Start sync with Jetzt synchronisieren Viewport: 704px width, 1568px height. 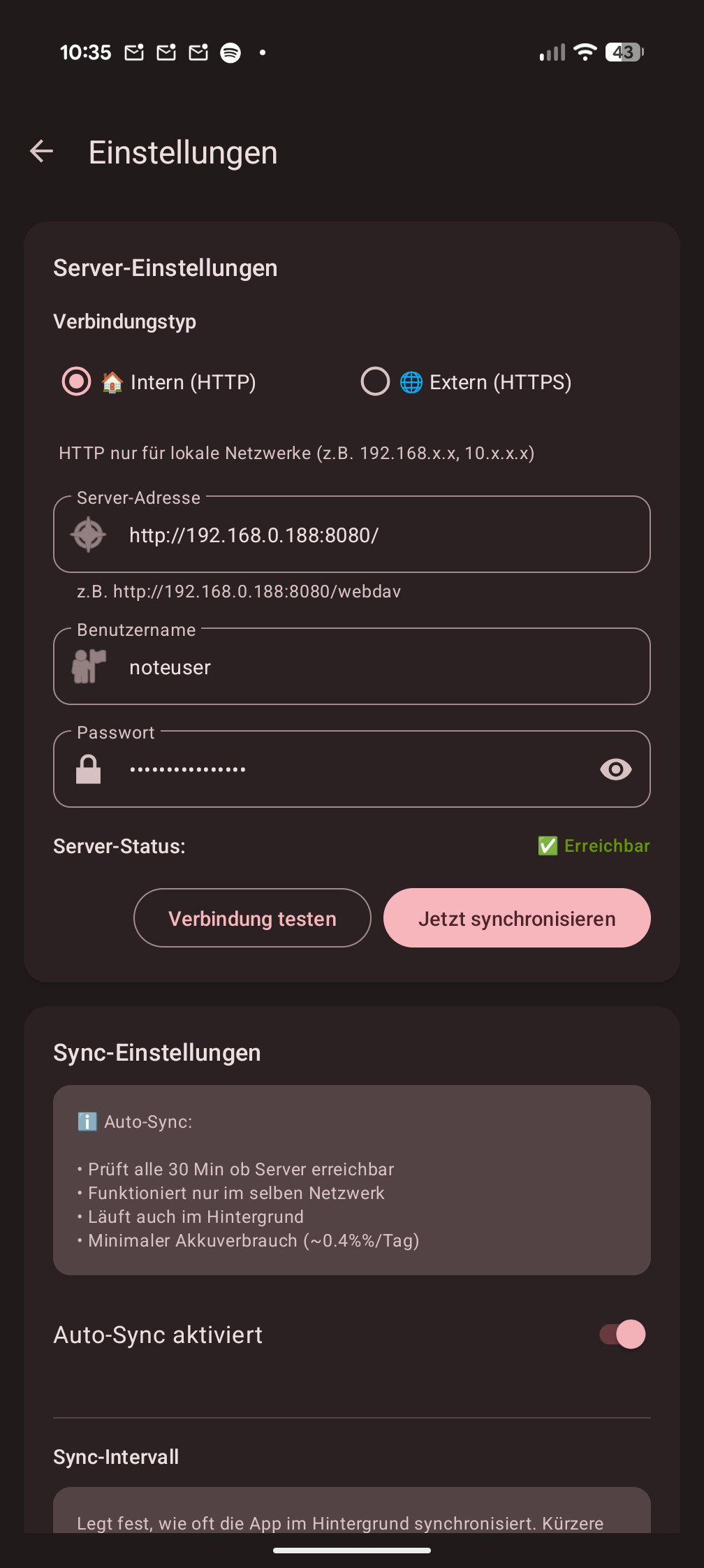tap(516, 918)
